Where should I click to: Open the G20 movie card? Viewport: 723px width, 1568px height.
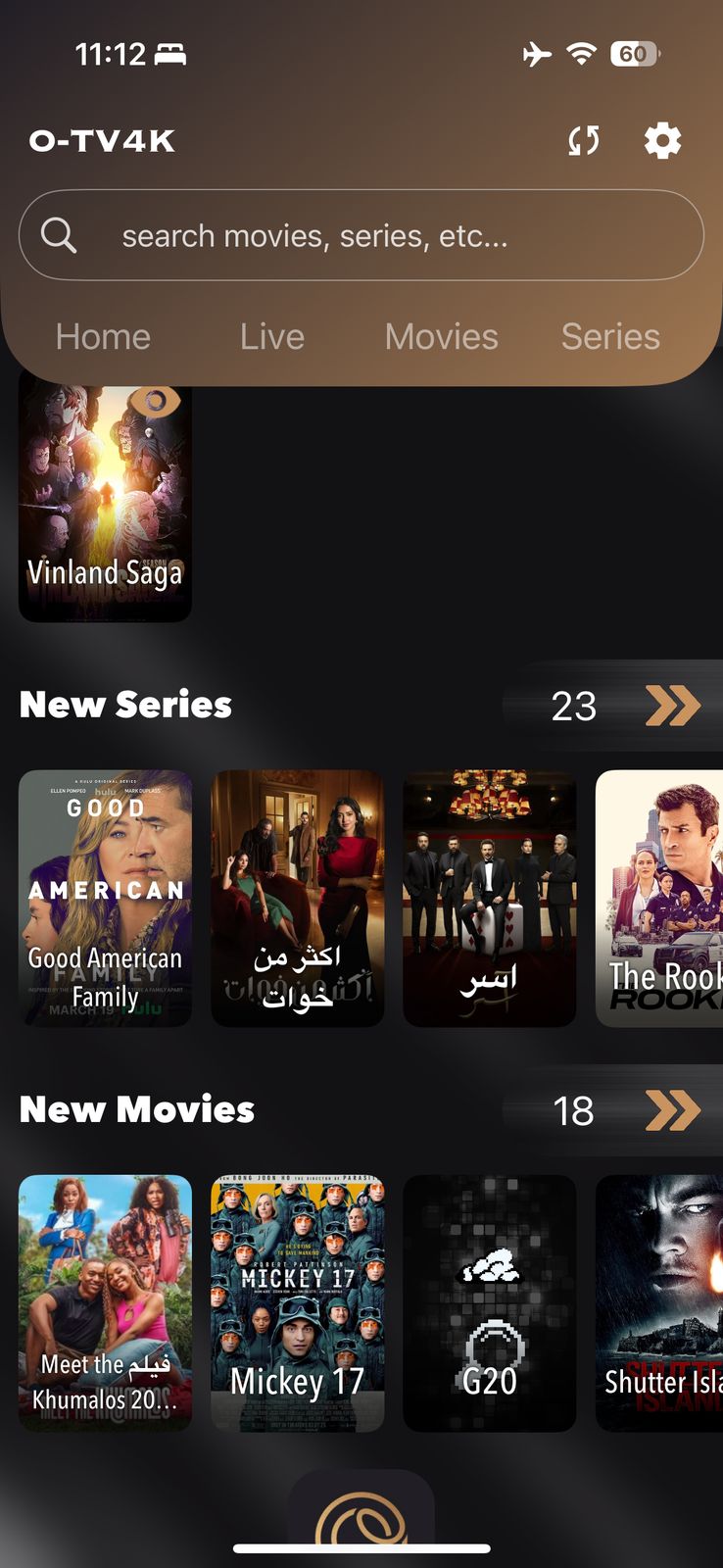tap(490, 1303)
